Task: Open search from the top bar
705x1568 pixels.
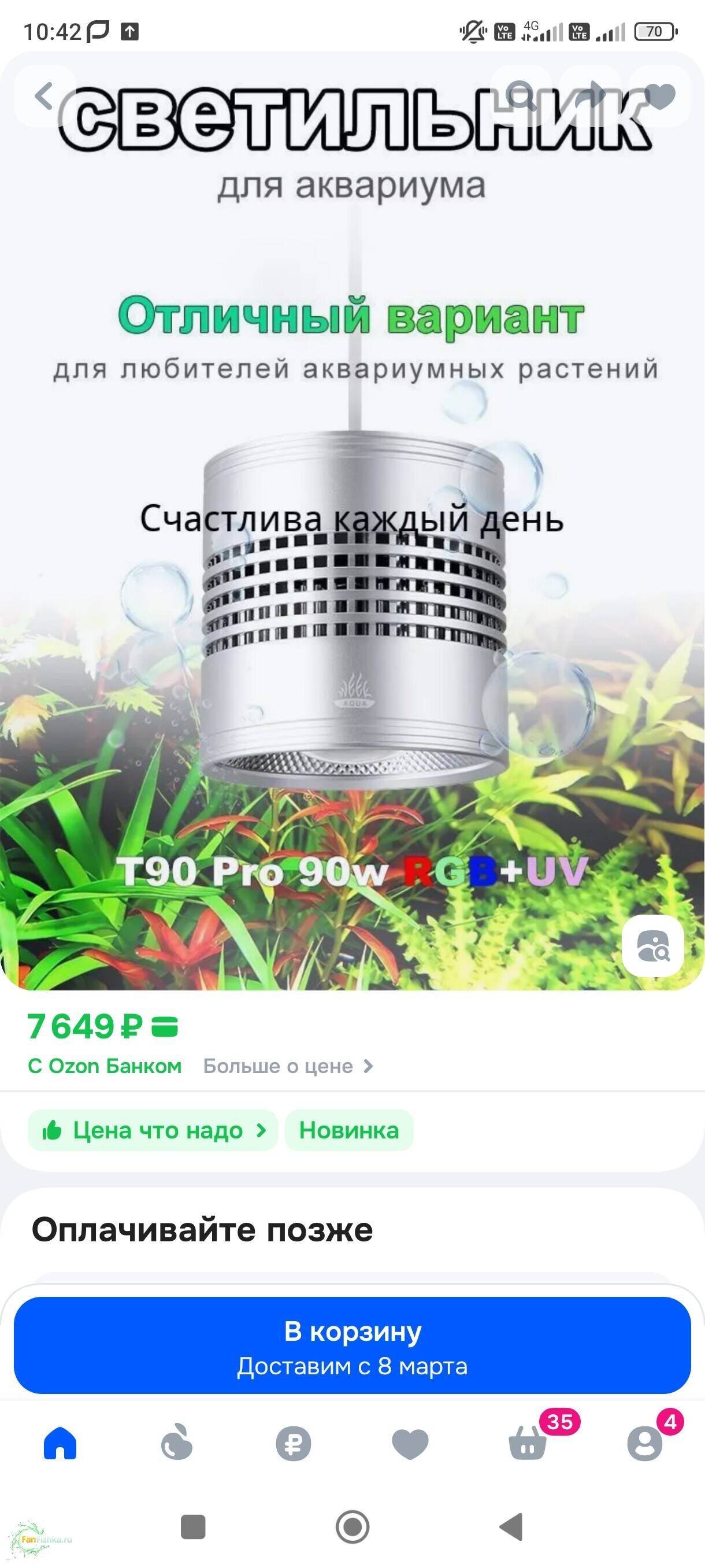Action: (x=521, y=96)
